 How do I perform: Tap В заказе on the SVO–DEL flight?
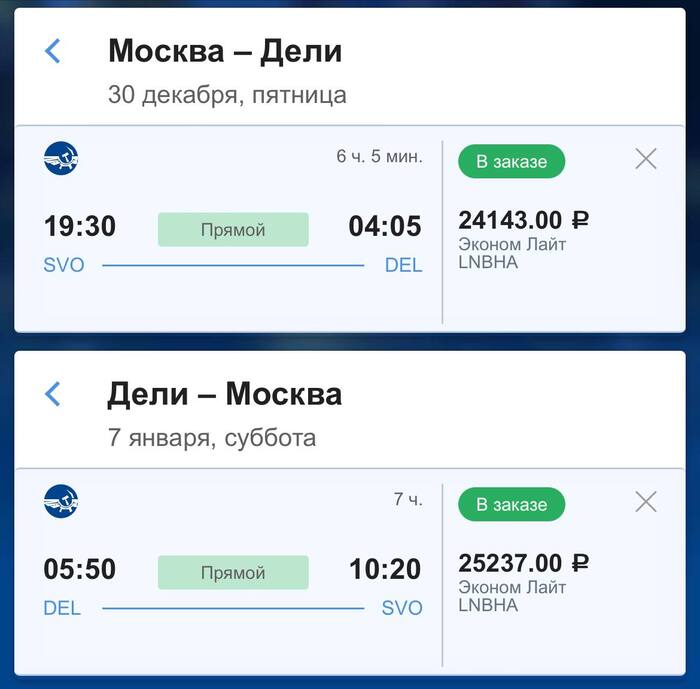tap(511, 161)
